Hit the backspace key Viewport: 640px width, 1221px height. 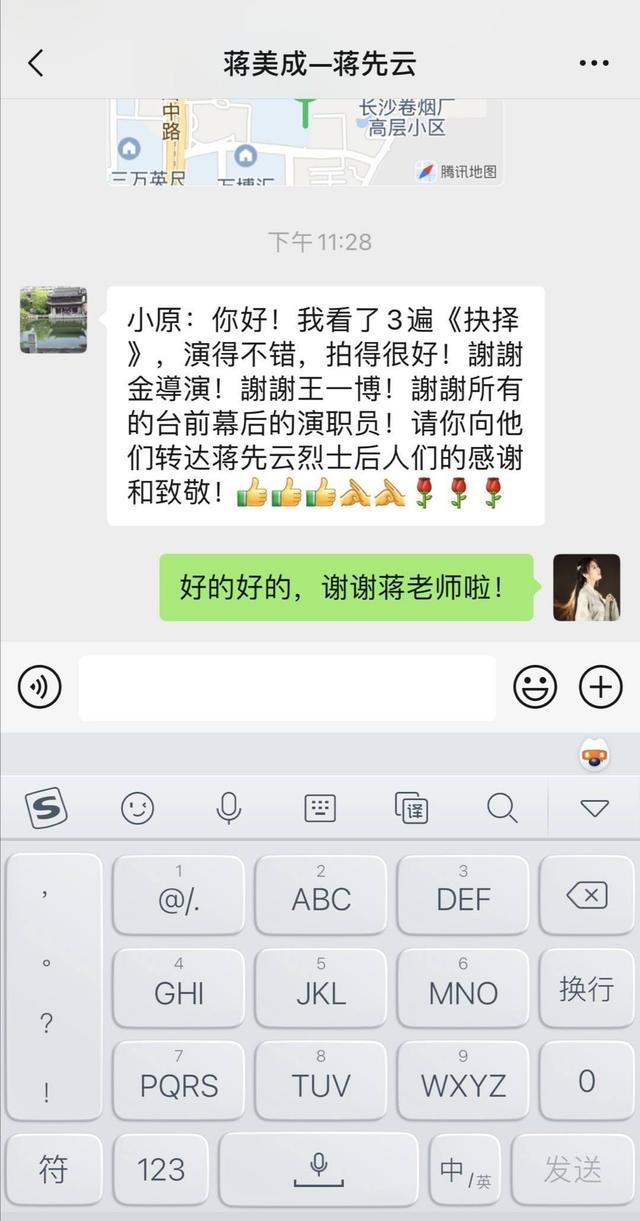(586, 896)
